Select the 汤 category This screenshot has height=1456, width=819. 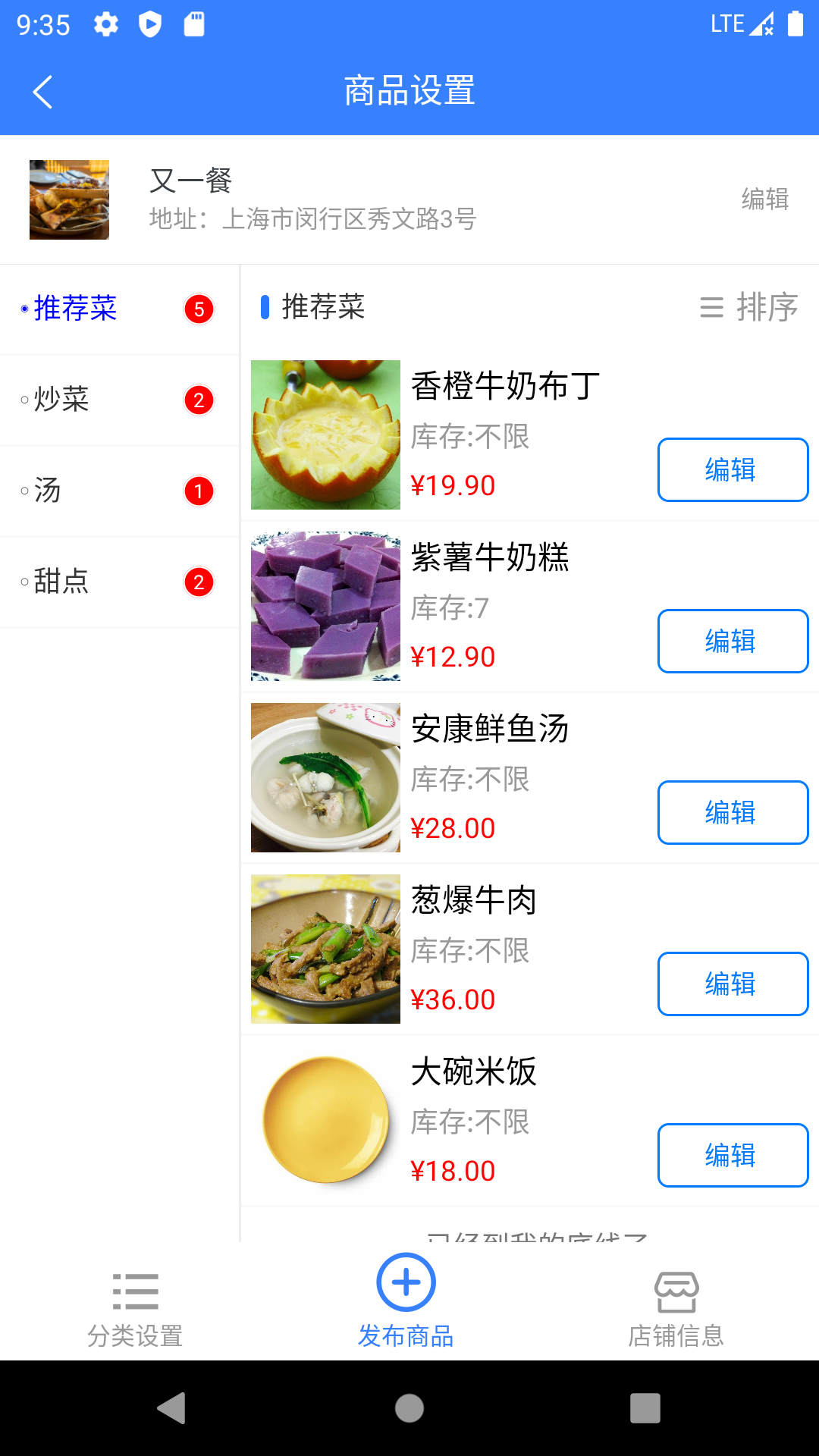pyautogui.click(x=45, y=491)
